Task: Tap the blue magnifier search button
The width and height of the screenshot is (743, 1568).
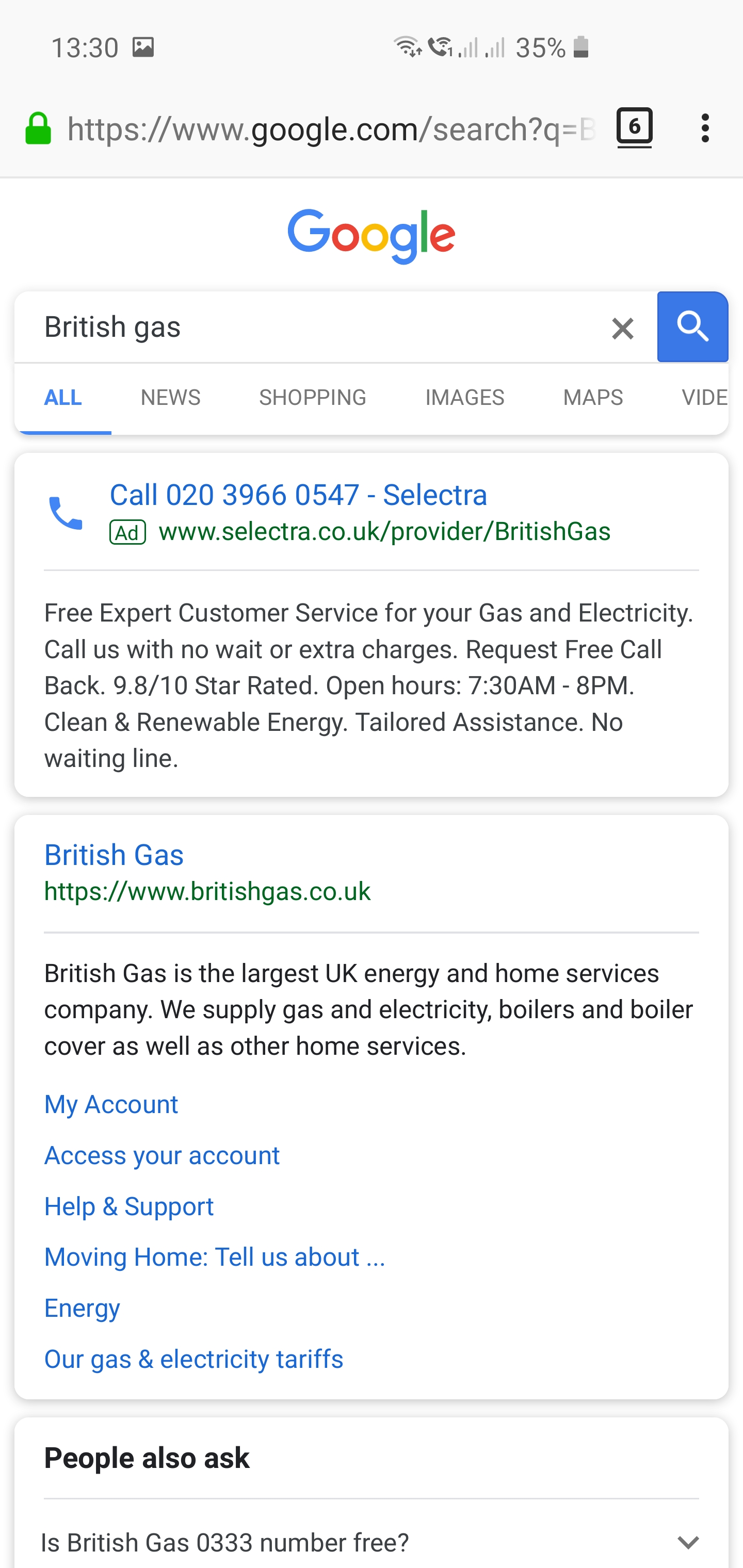Action: coord(692,327)
